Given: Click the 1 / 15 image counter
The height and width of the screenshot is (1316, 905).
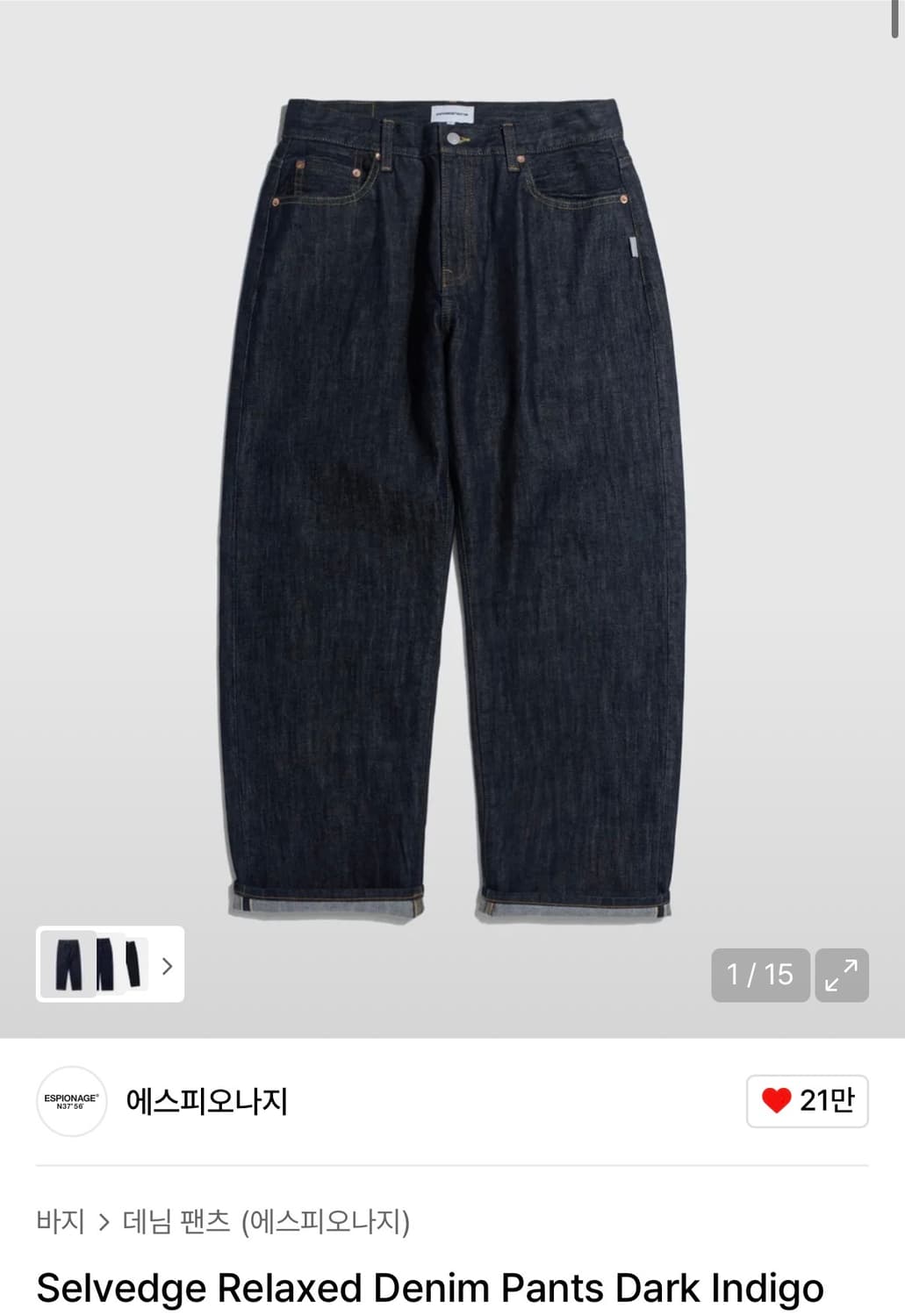Looking at the screenshot, I should [x=759, y=975].
